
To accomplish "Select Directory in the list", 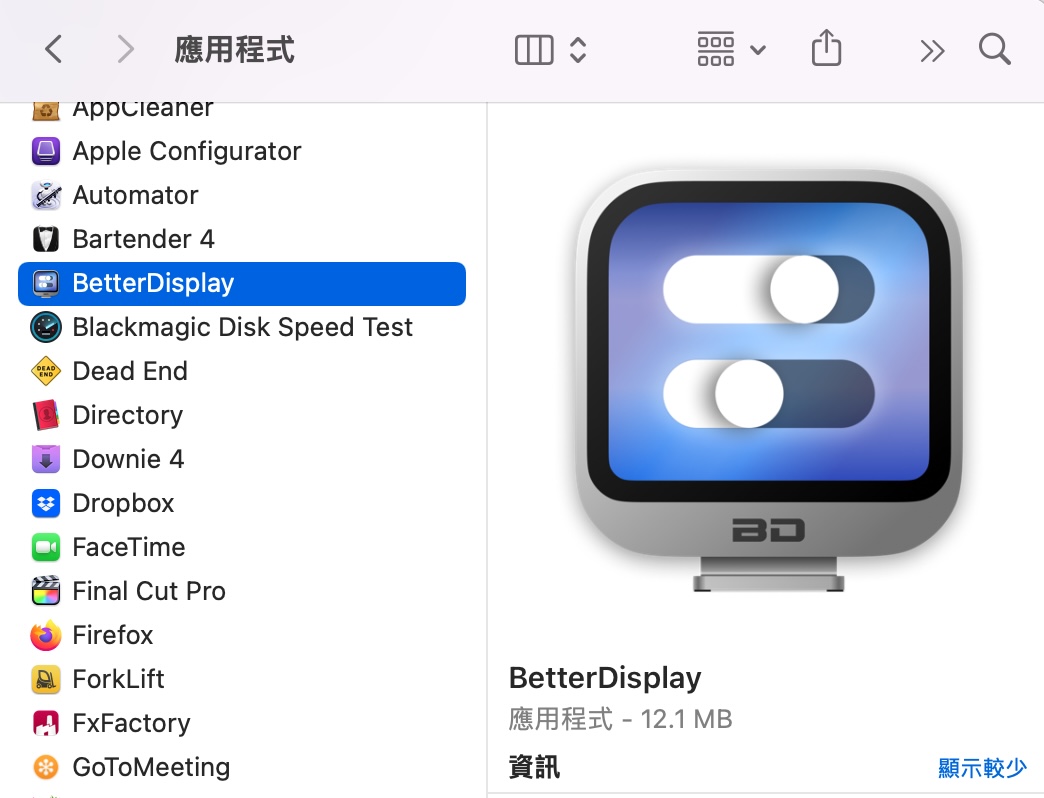I will pyautogui.click(x=127, y=415).
